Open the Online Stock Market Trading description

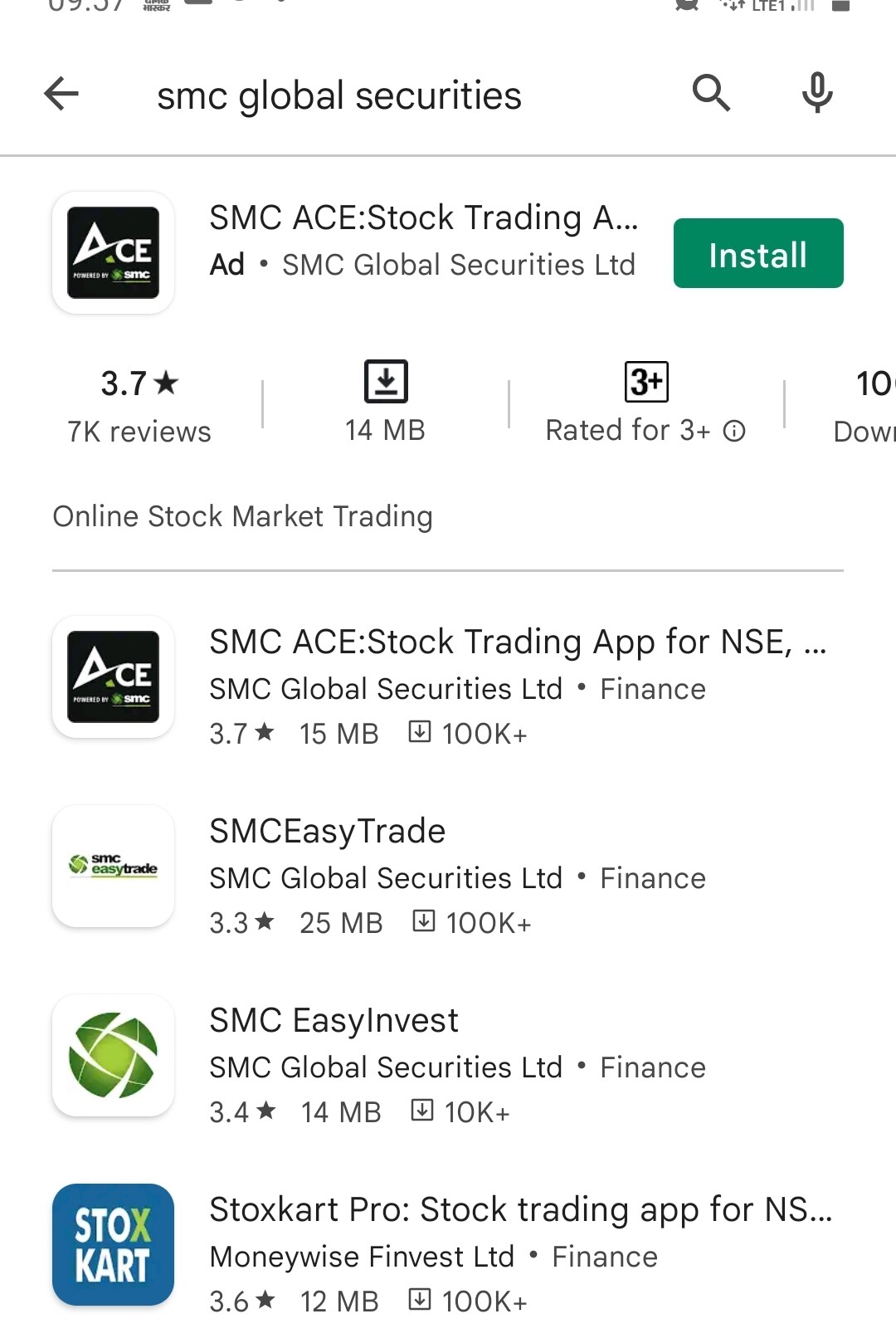[242, 515]
